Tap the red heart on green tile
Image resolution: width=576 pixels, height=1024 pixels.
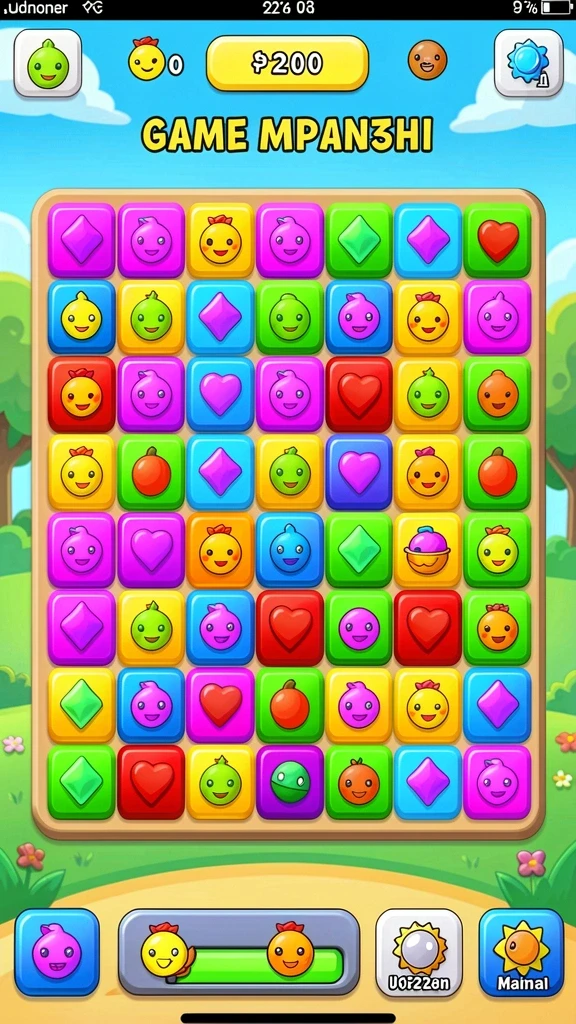[498, 240]
